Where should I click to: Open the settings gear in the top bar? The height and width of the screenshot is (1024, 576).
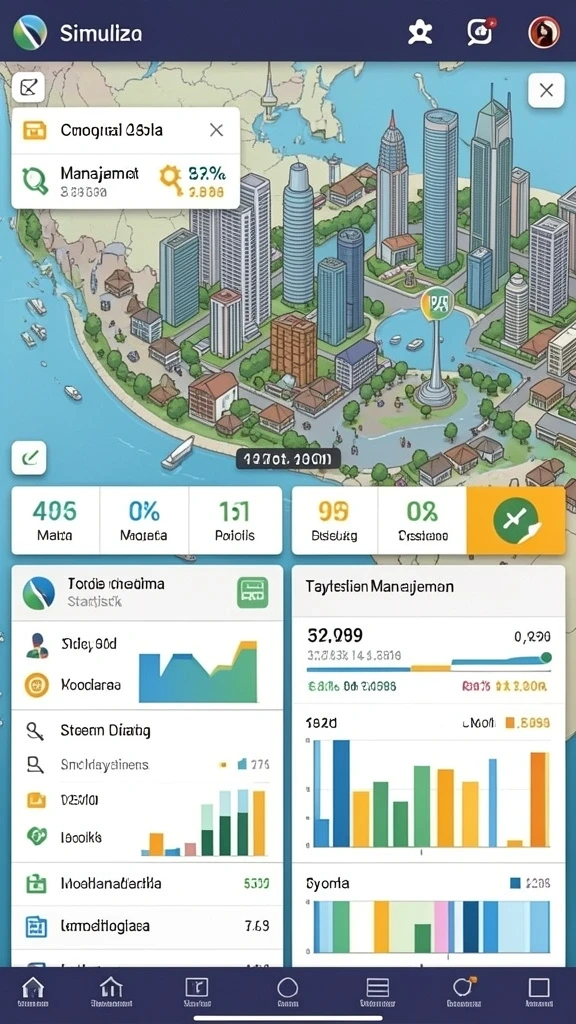[420, 31]
